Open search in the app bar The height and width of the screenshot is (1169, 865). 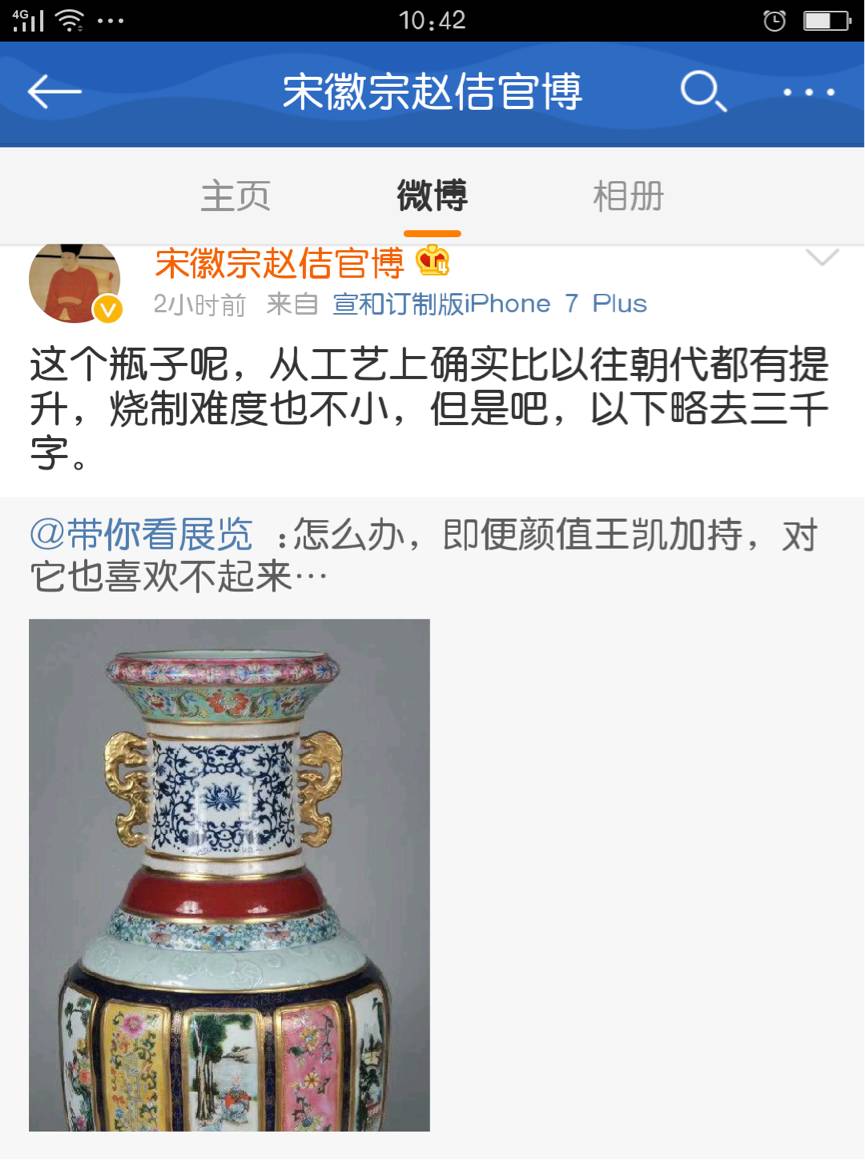702,93
